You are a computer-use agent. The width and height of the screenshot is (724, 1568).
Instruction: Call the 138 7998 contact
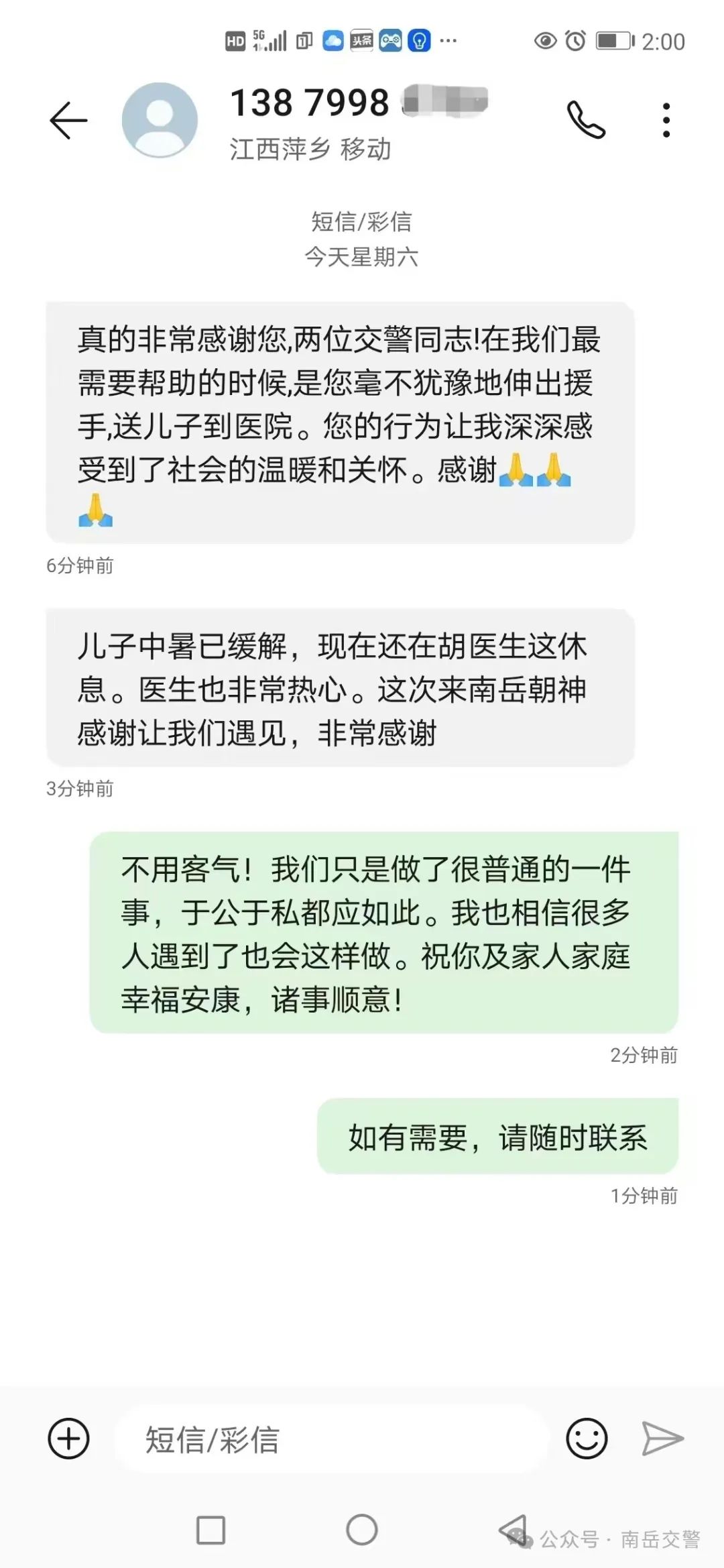(x=586, y=120)
